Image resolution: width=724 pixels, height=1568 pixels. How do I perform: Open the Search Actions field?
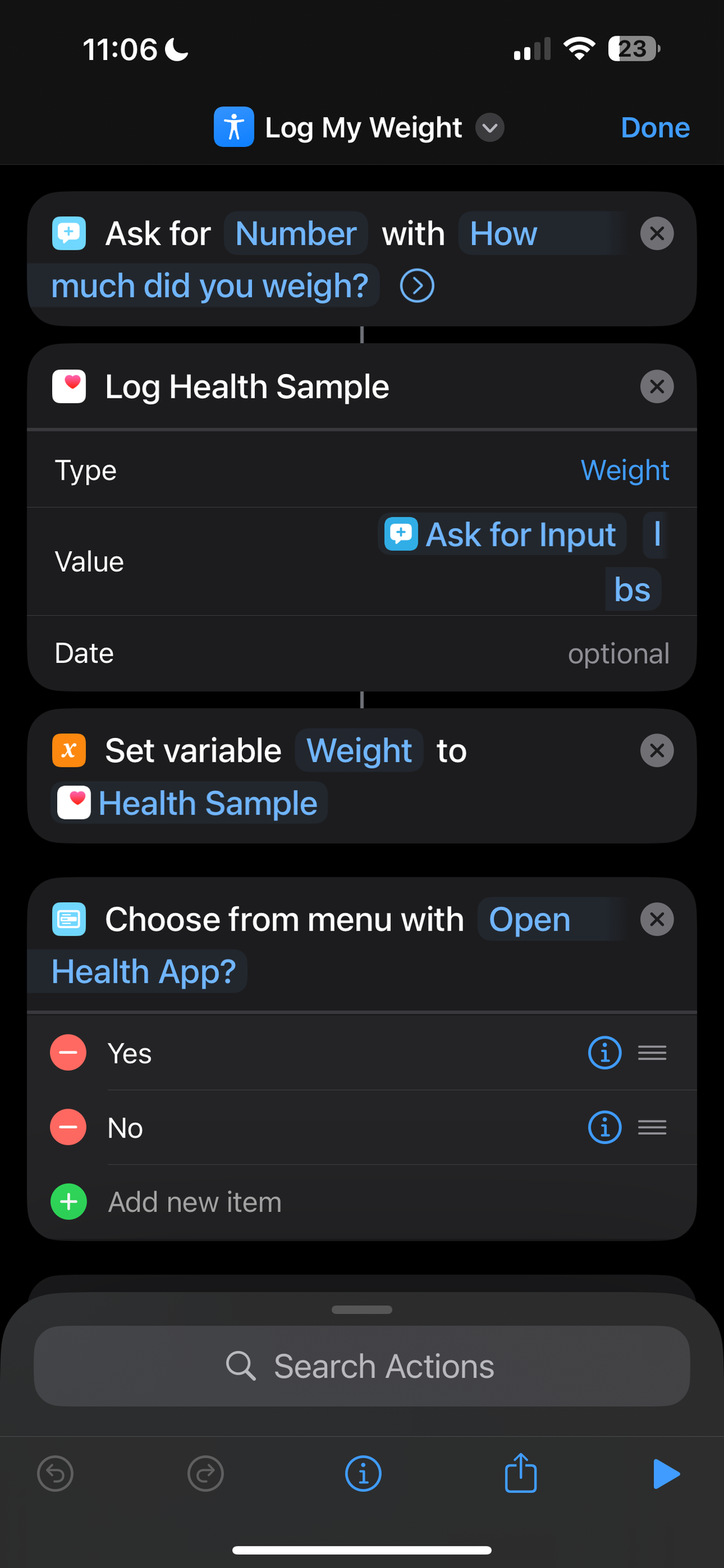362,1366
